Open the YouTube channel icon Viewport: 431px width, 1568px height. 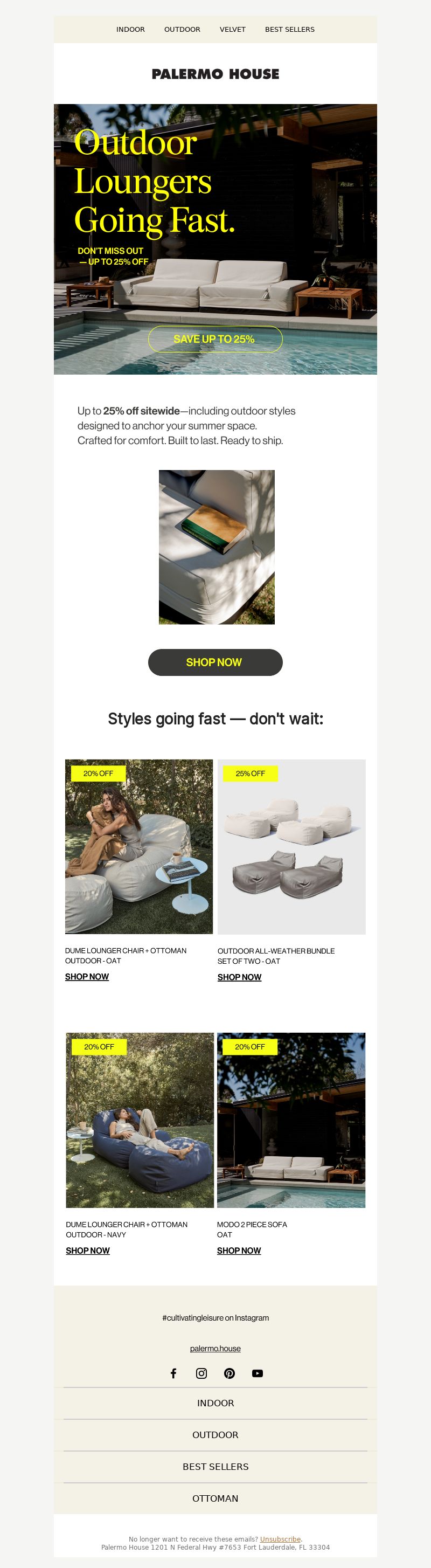258,1373
